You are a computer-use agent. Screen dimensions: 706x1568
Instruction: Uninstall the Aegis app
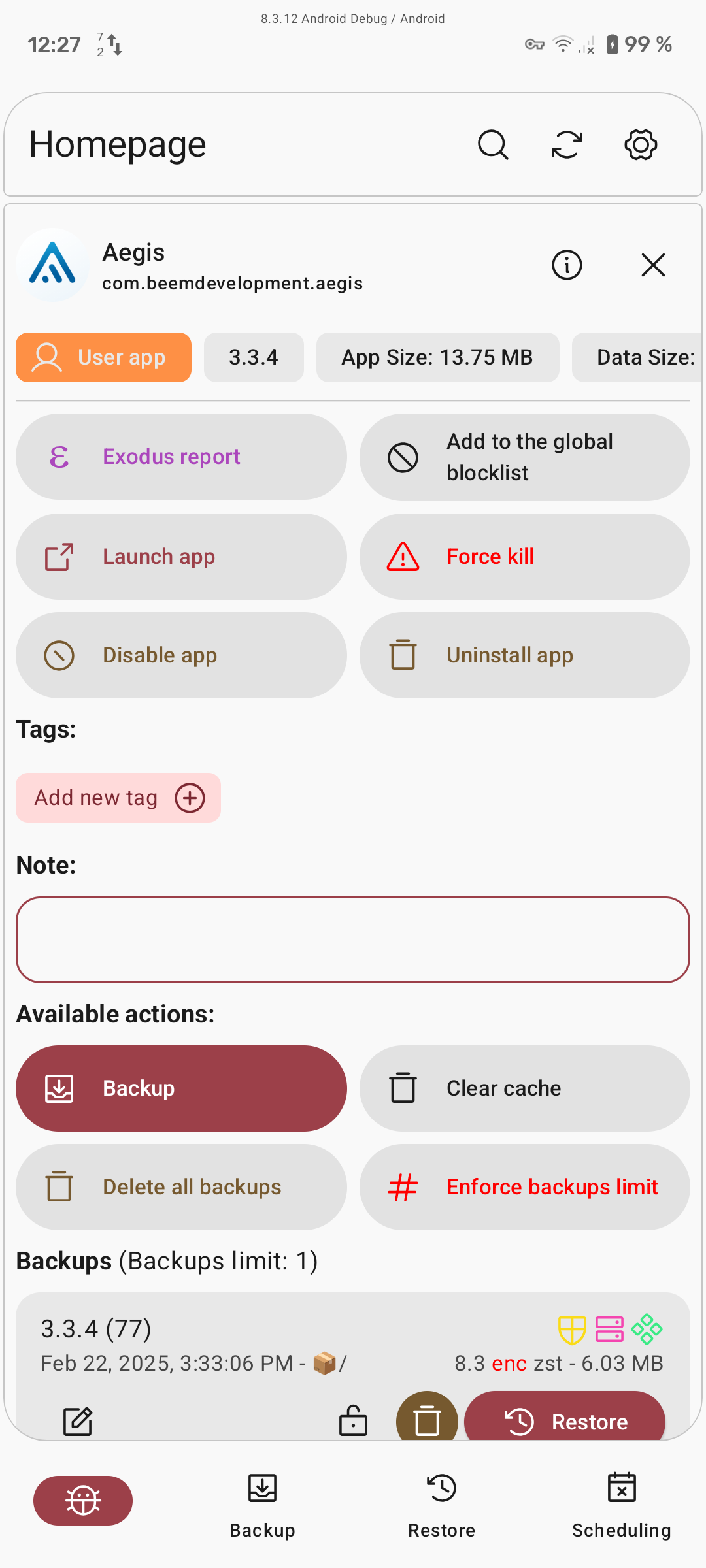[524, 655]
